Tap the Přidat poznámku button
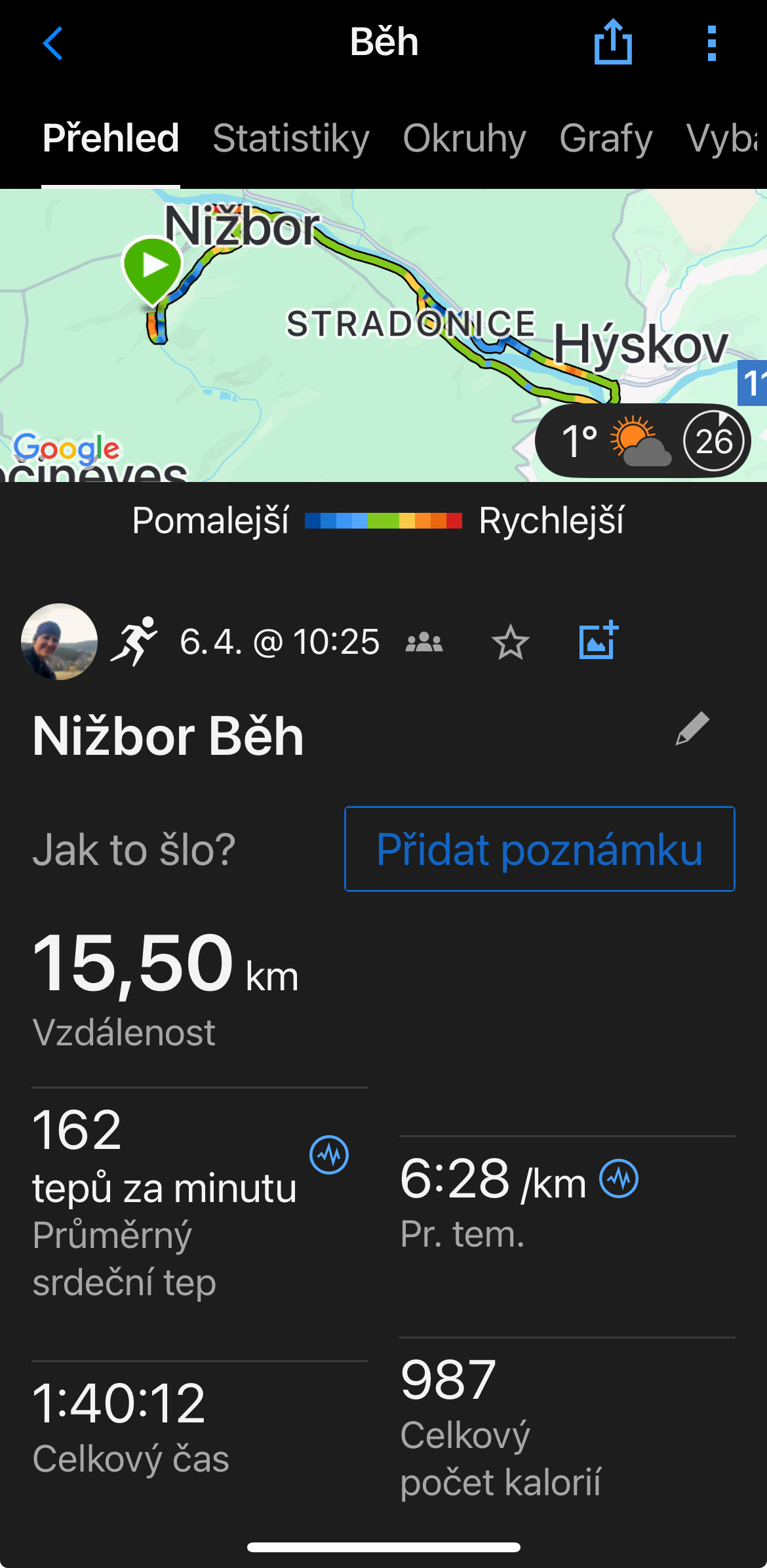The image size is (767, 1568). coord(540,849)
